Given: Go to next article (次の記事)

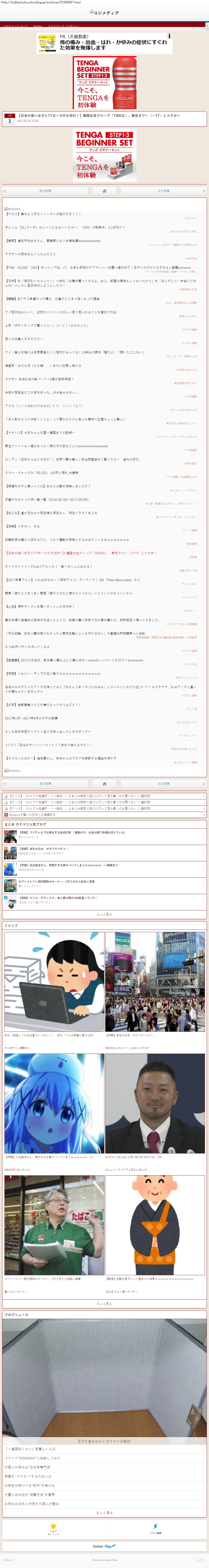Looking at the screenshot, I should click(x=163, y=191).
